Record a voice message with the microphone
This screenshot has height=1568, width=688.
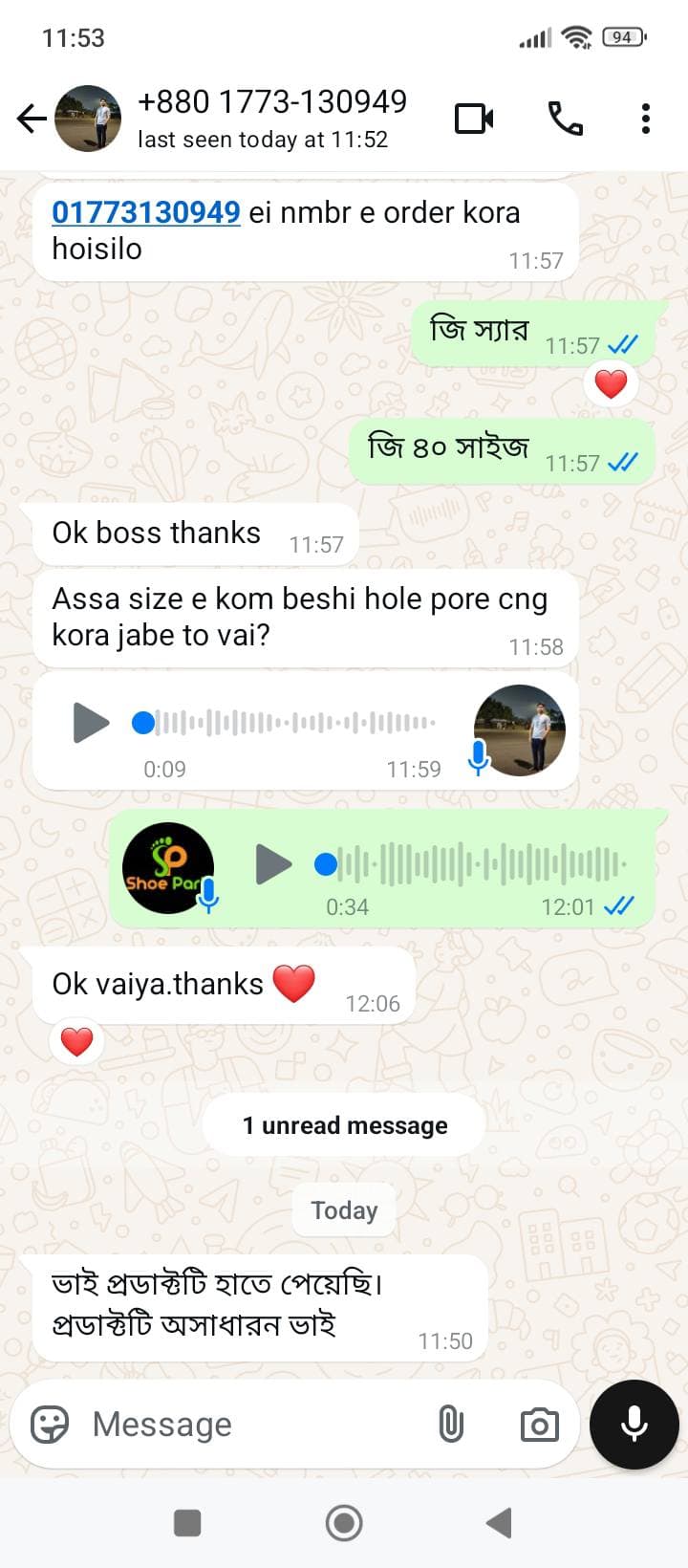click(634, 1425)
